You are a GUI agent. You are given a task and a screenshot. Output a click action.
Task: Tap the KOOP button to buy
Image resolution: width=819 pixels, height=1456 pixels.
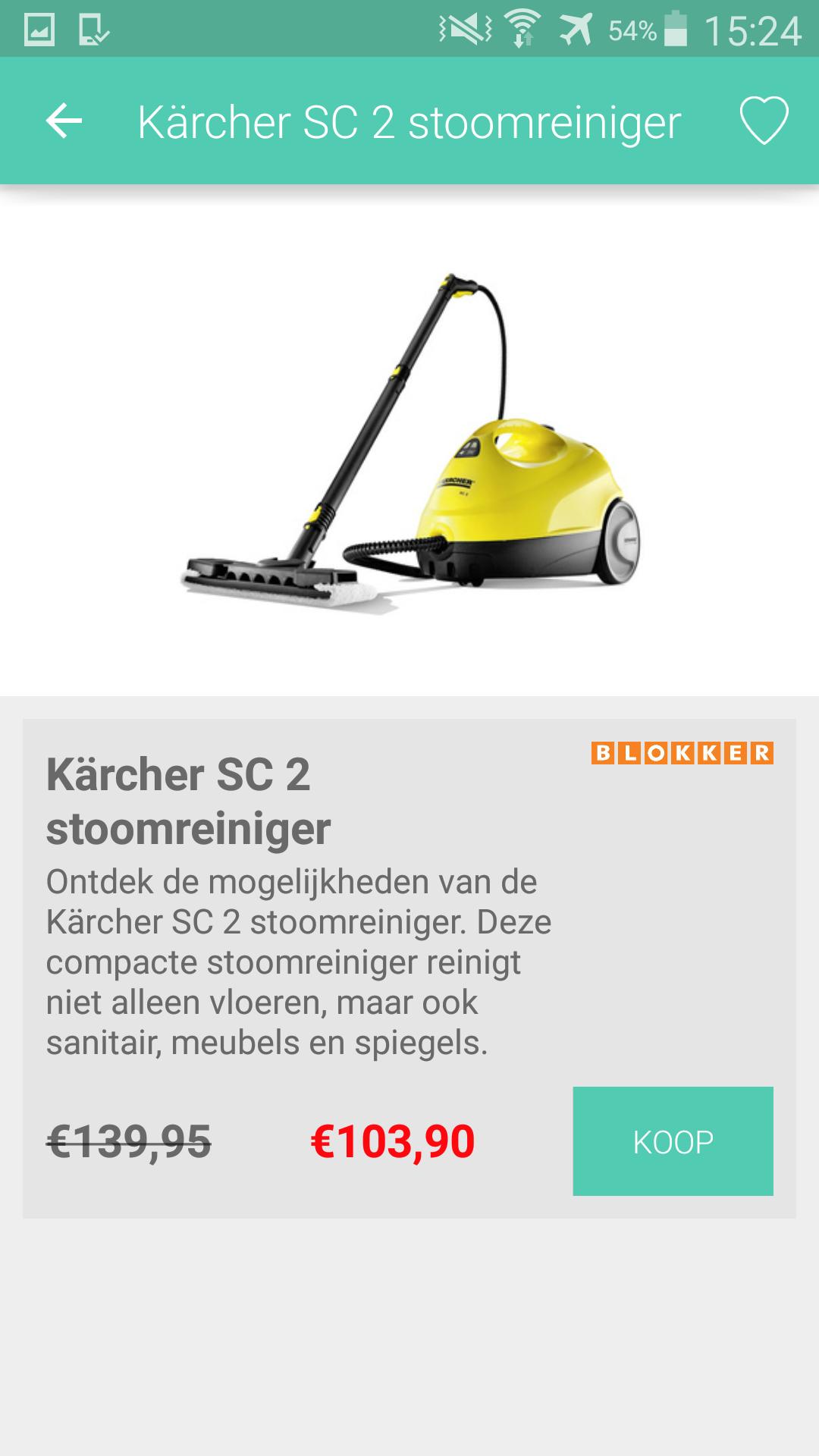click(673, 1141)
